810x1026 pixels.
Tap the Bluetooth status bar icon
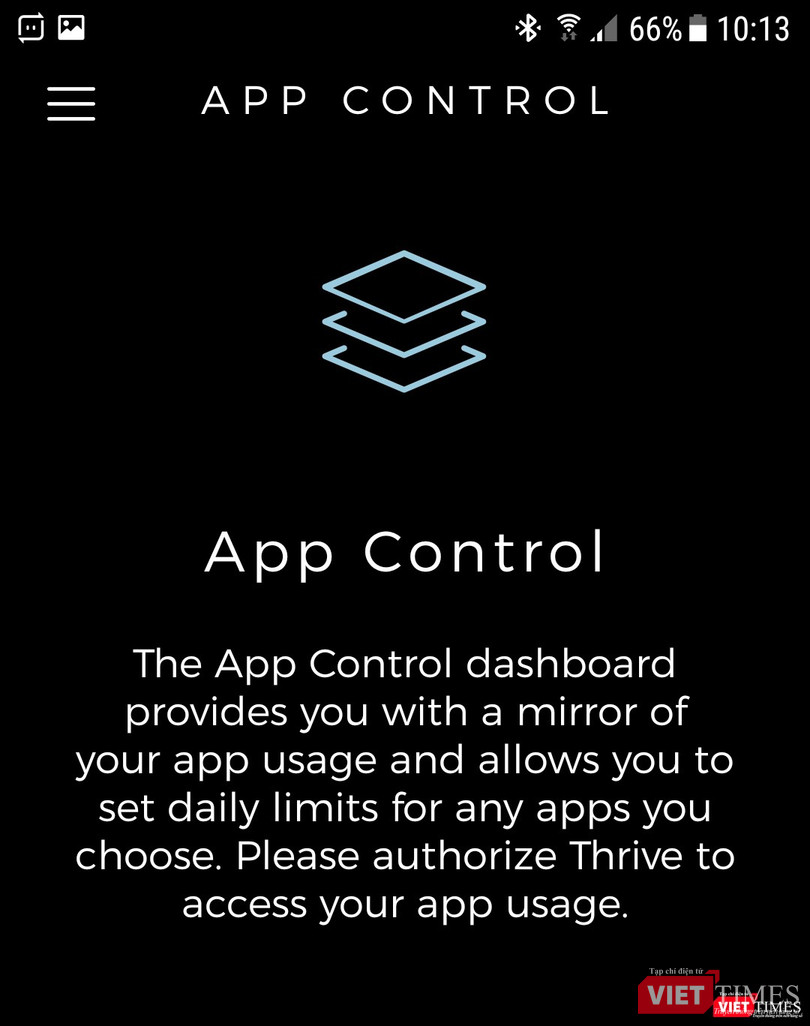[527, 29]
